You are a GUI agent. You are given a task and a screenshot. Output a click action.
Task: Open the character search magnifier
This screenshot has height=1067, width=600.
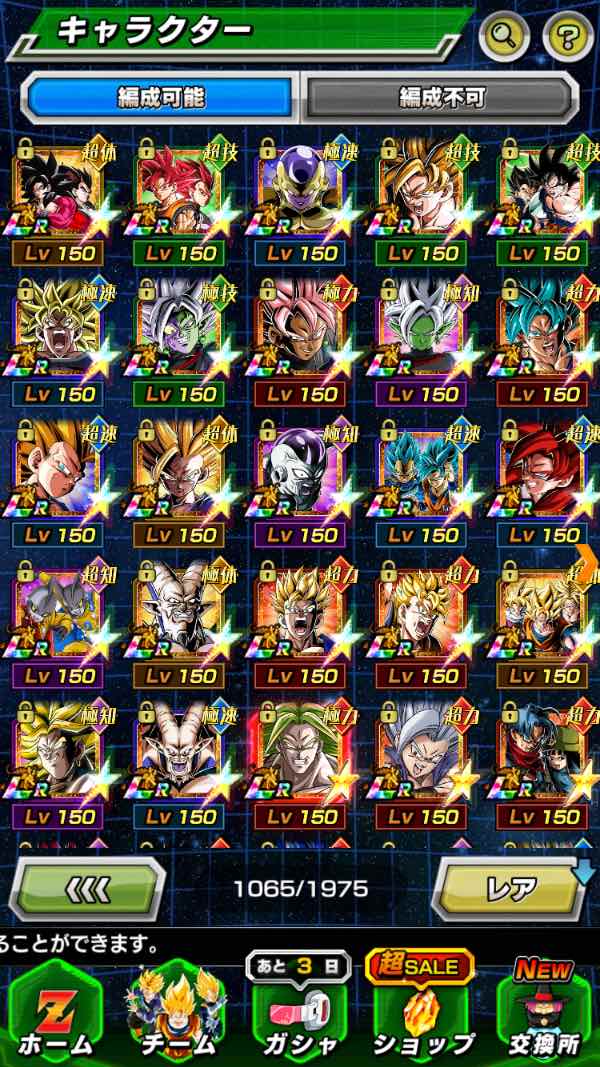pyautogui.click(x=505, y=37)
